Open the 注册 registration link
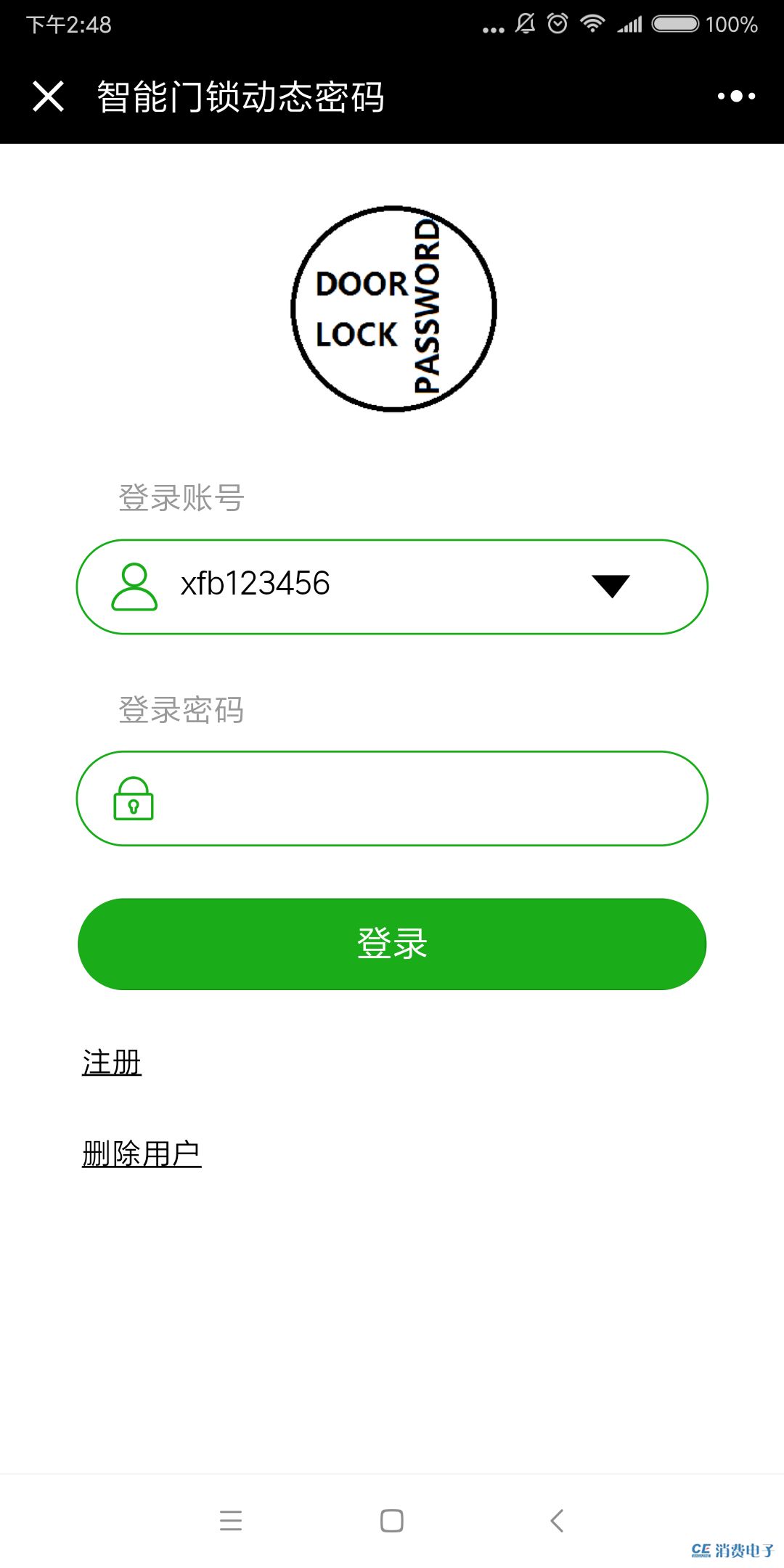Screen dimensions: 784x1568 click(110, 1063)
